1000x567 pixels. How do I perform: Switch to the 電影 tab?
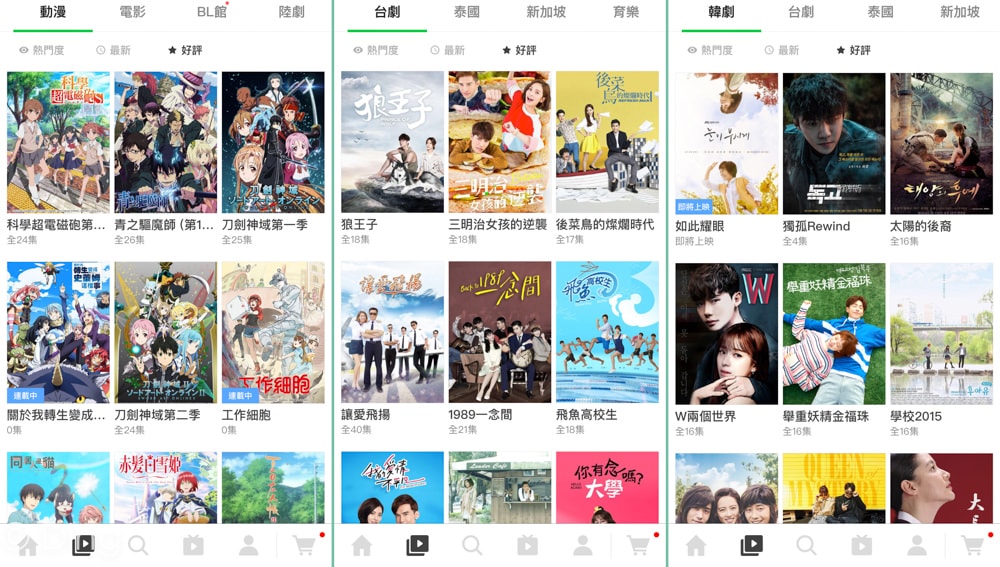point(132,12)
